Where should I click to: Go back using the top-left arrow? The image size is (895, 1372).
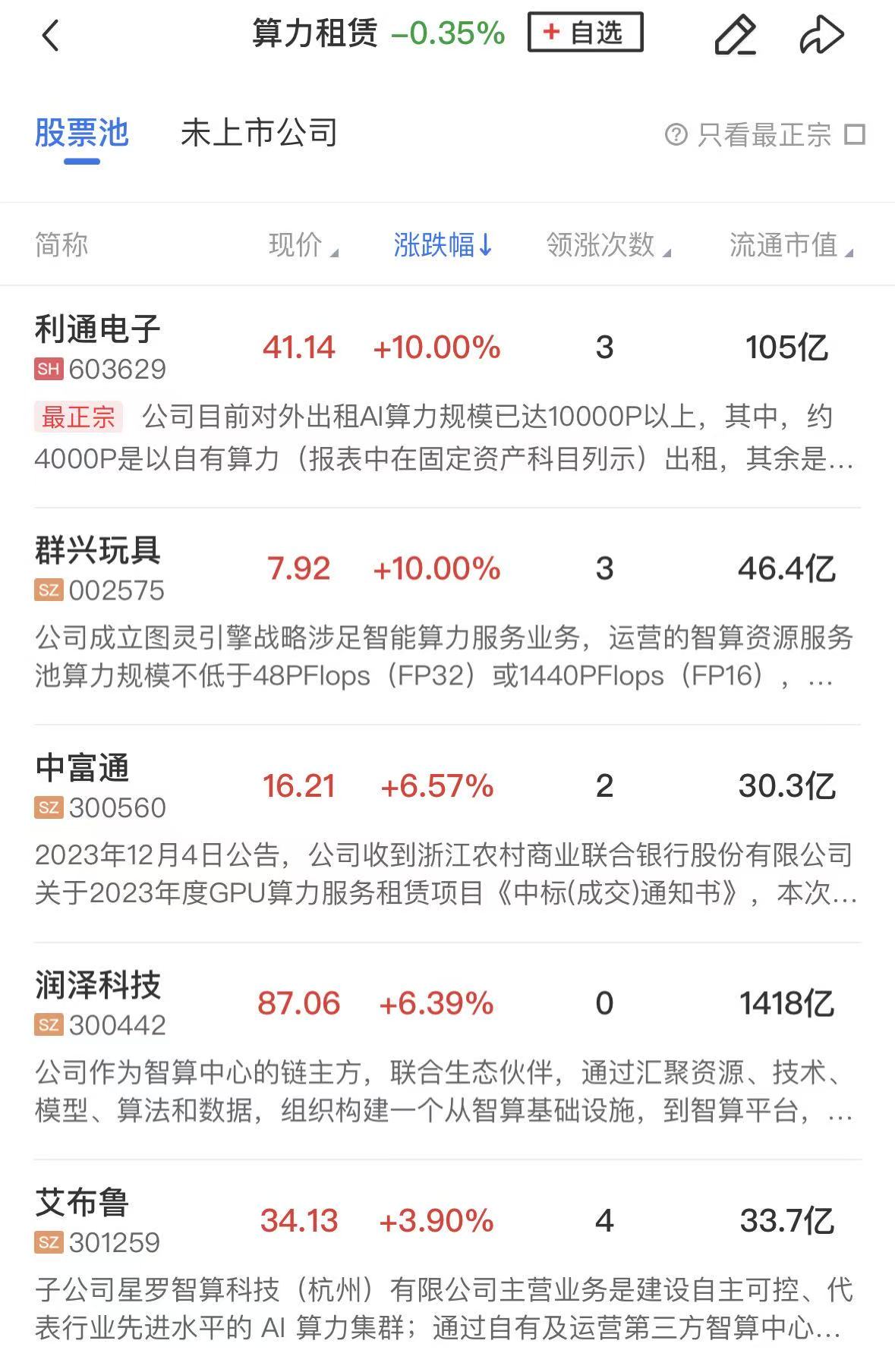click(x=51, y=36)
